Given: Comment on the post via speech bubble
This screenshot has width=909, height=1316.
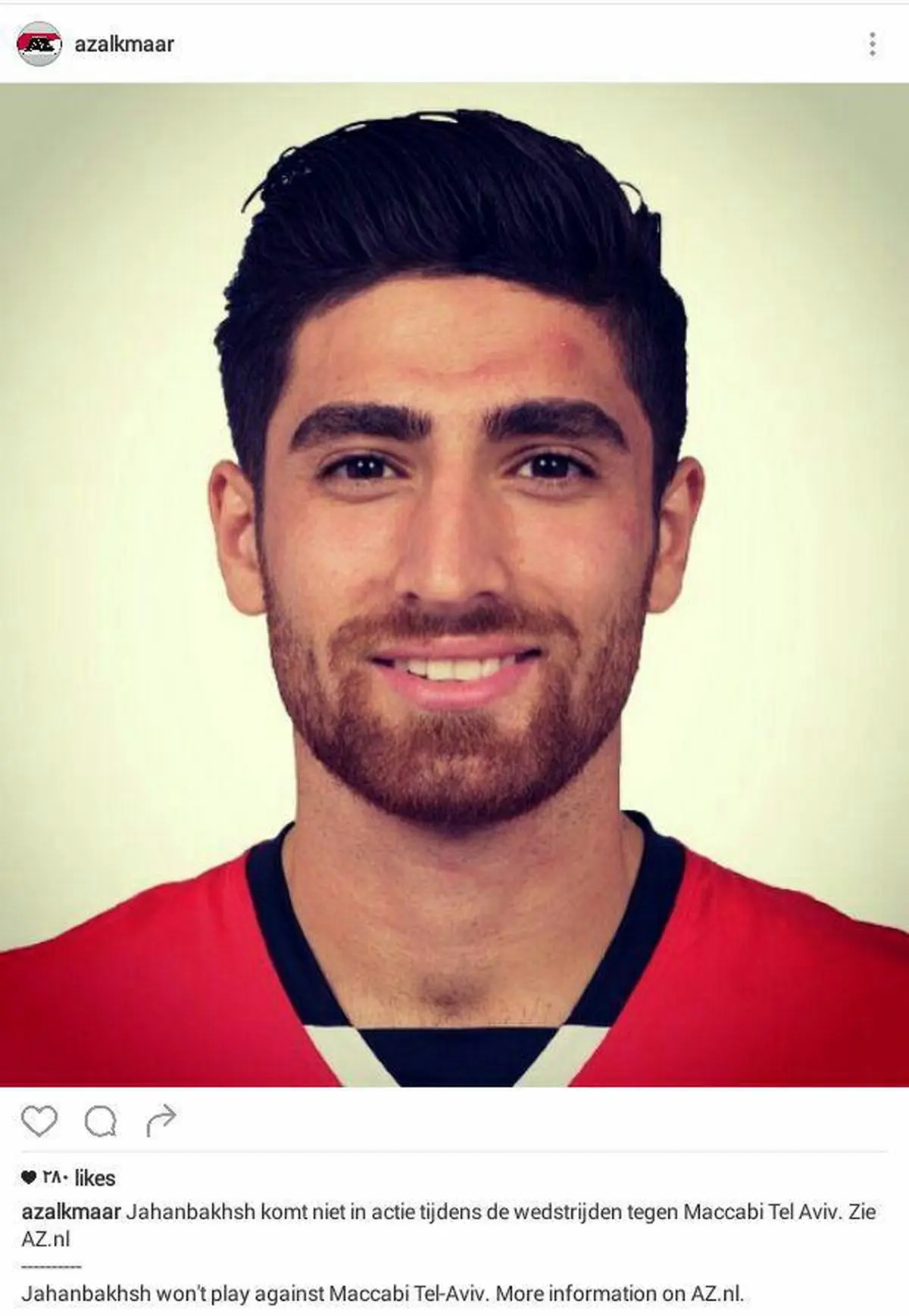Looking at the screenshot, I should click(100, 1121).
